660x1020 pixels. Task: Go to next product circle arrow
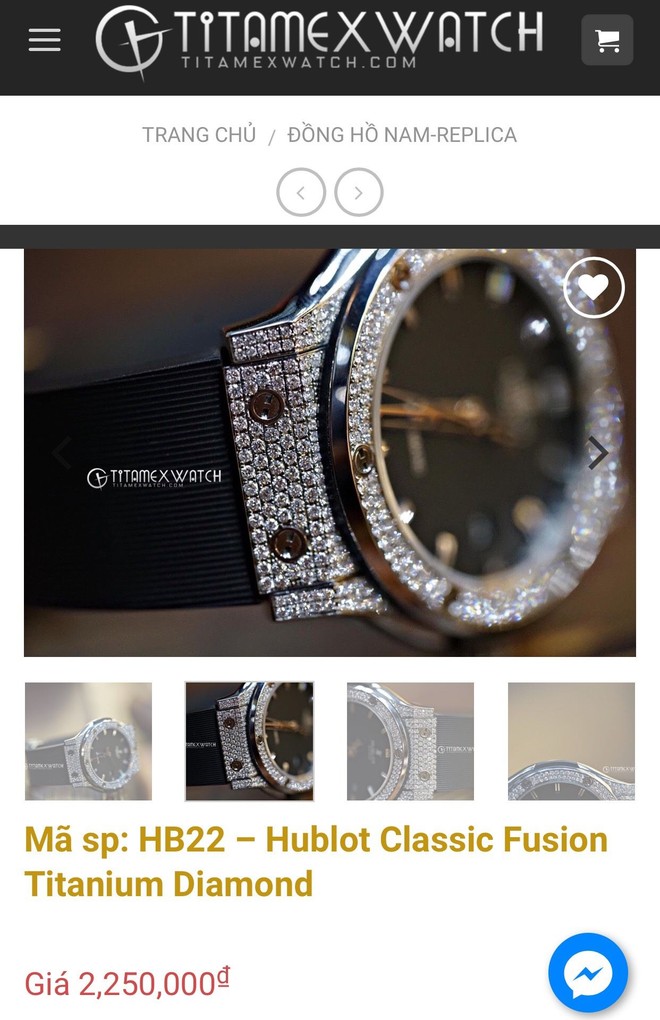point(358,192)
